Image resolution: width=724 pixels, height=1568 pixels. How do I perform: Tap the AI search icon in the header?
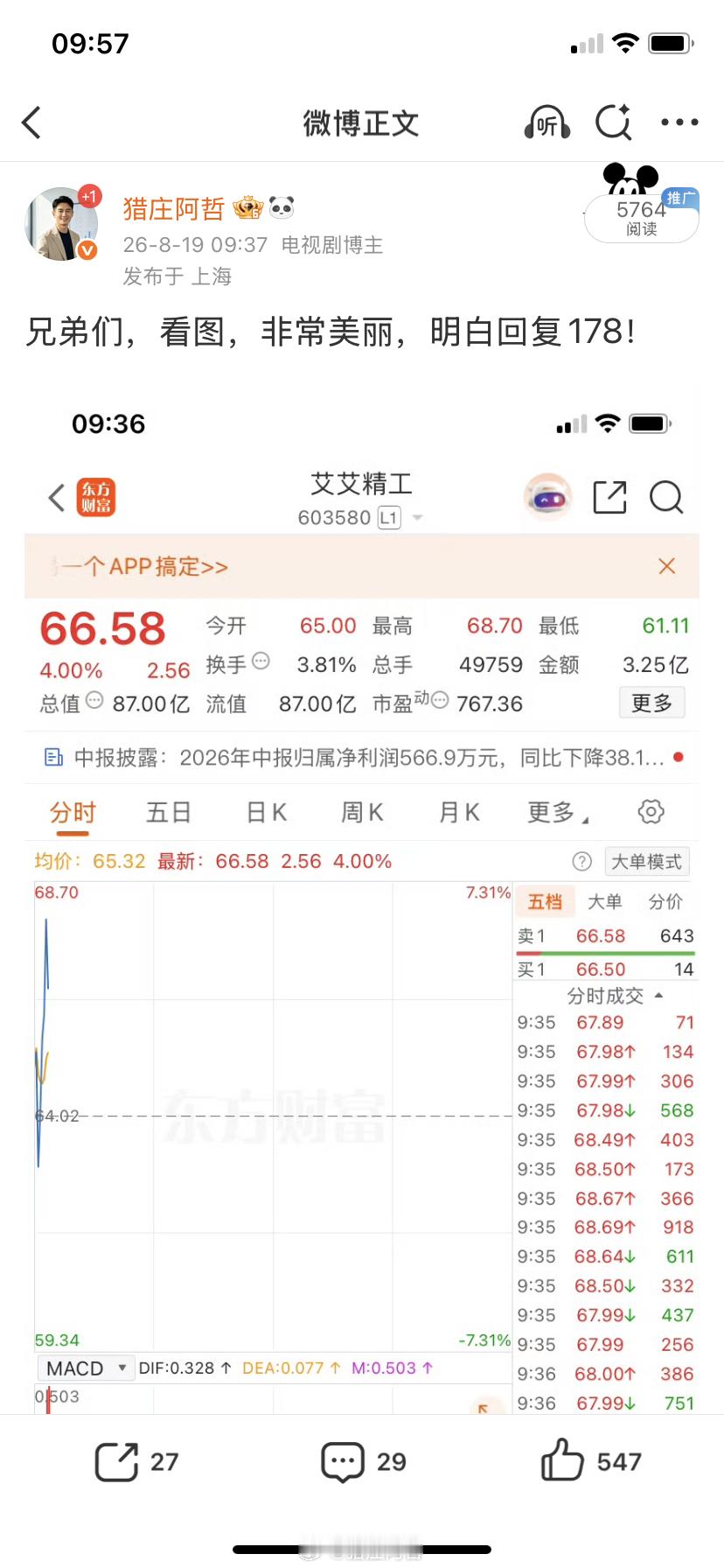click(614, 122)
